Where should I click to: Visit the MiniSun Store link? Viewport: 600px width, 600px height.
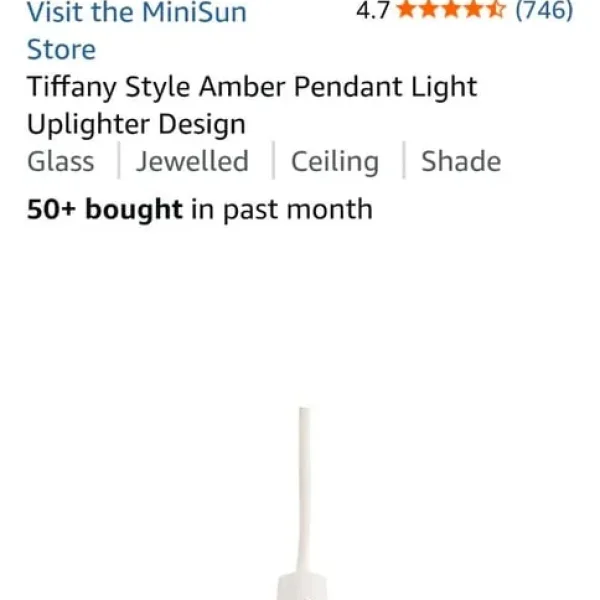[136, 30]
